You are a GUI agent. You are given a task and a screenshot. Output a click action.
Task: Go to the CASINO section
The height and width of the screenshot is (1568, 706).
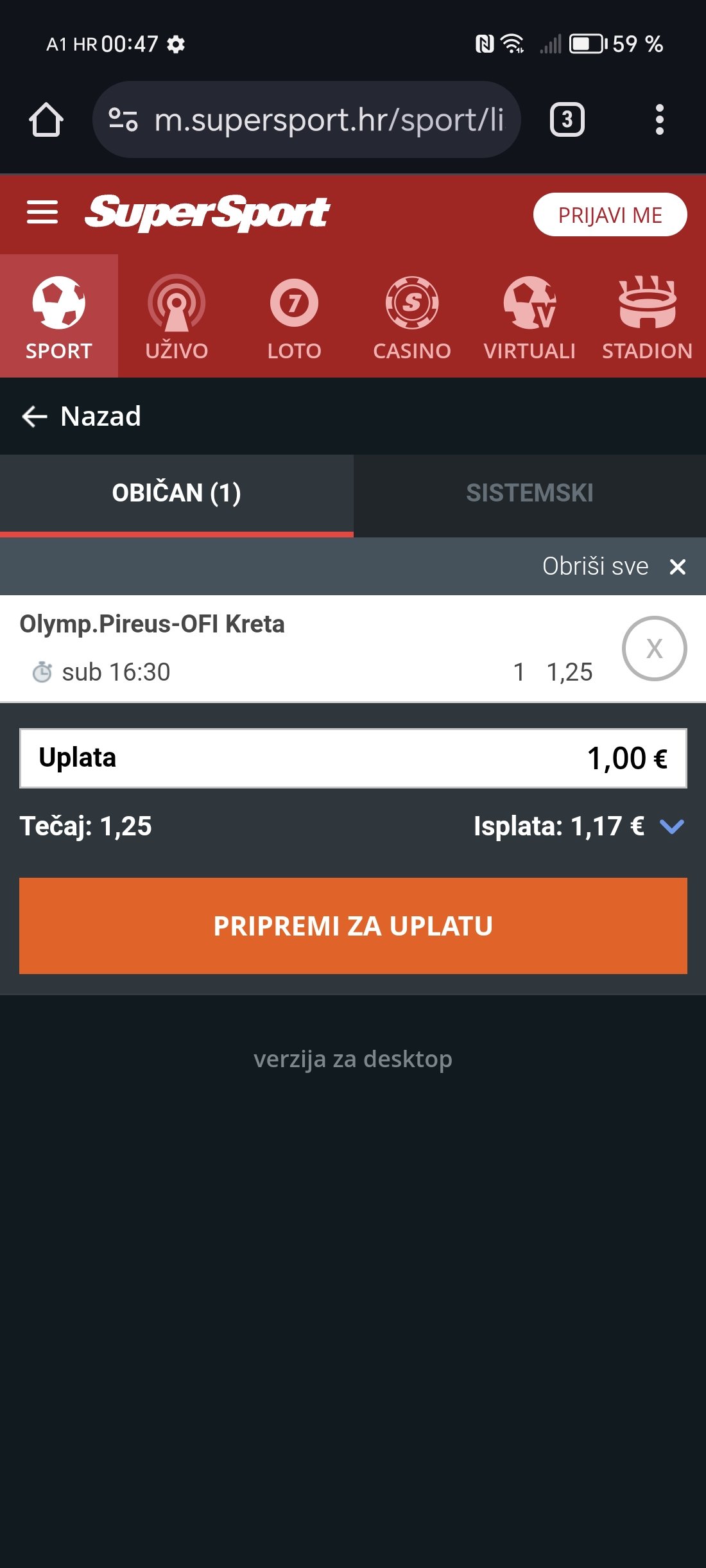pyautogui.click(x=412, y=317)
